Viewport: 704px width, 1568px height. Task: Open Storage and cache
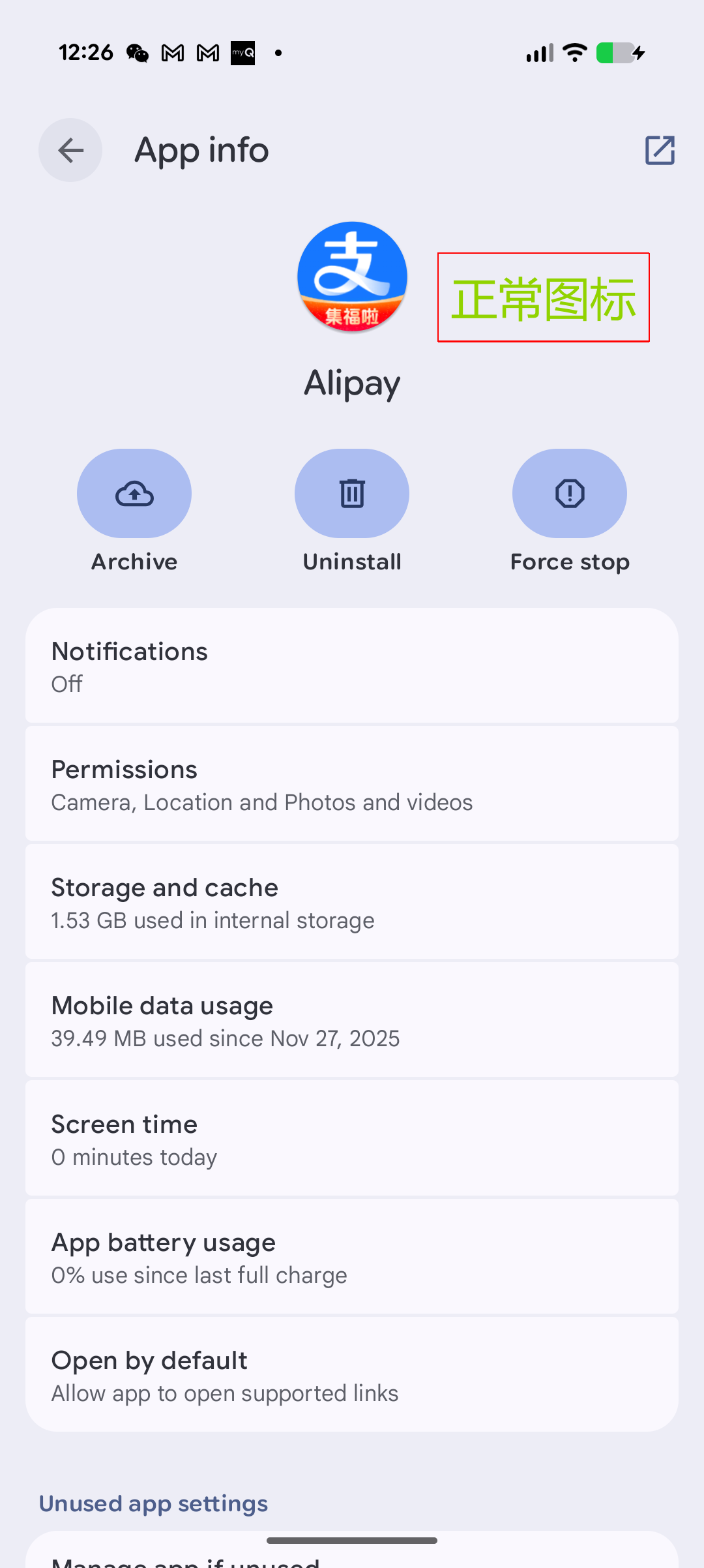(x=352, y=902)
